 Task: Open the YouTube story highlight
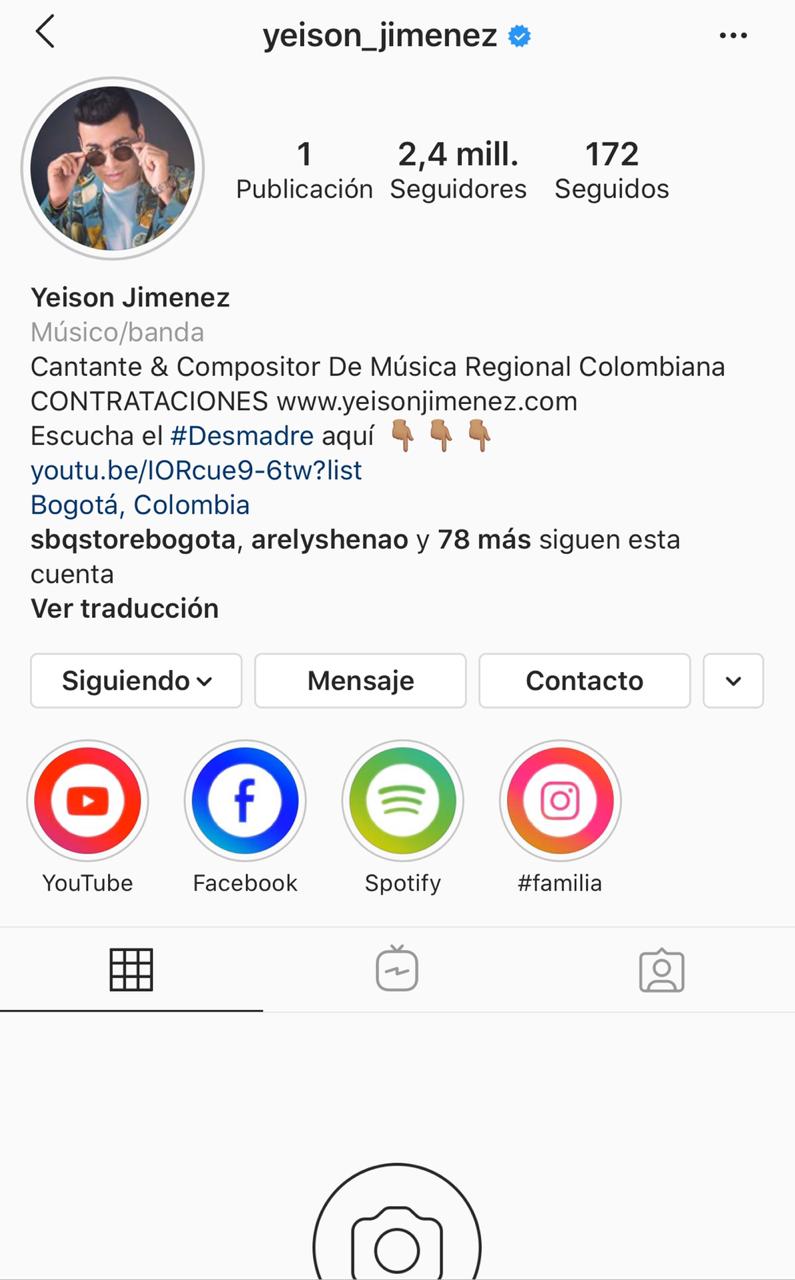[88, 800]
